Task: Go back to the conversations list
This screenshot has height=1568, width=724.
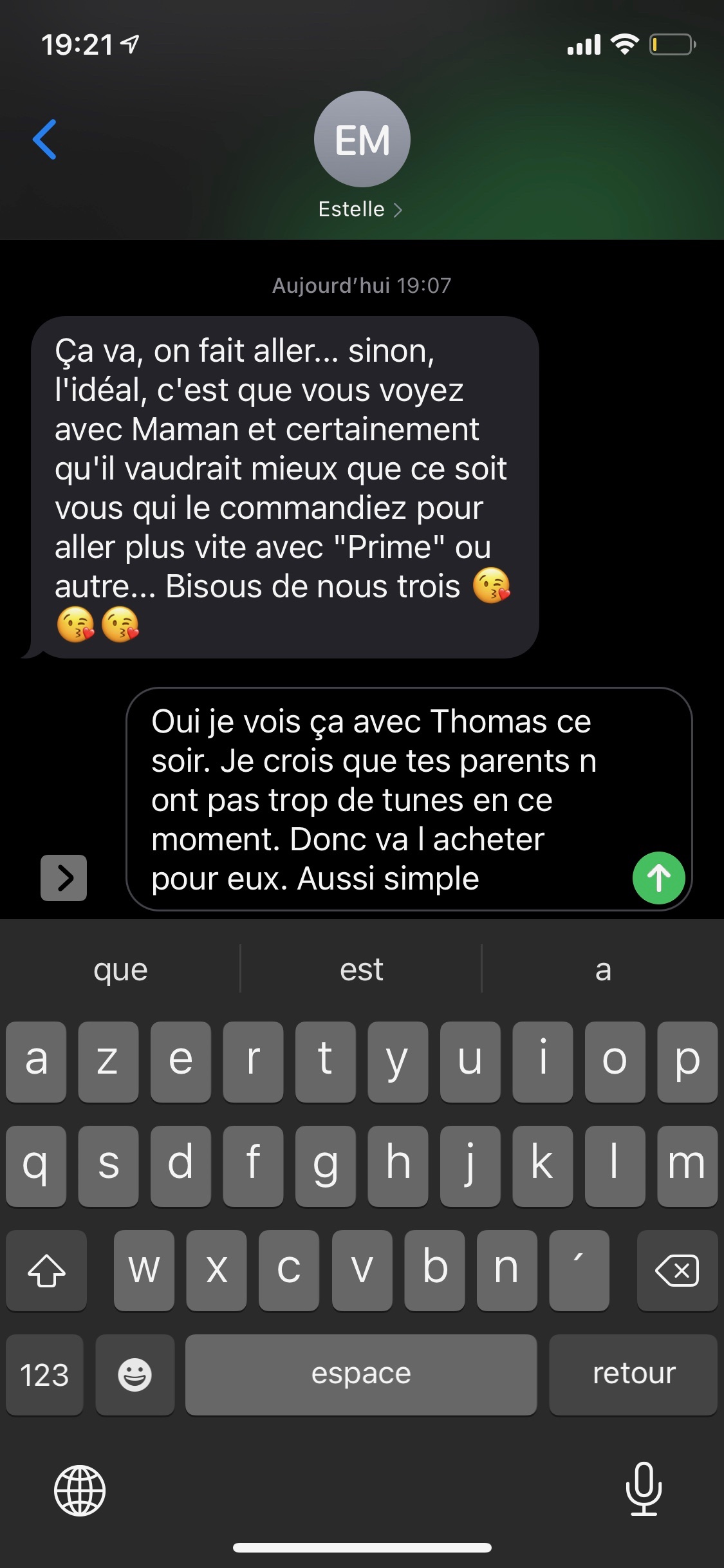Action: click(x=44, y=139)
